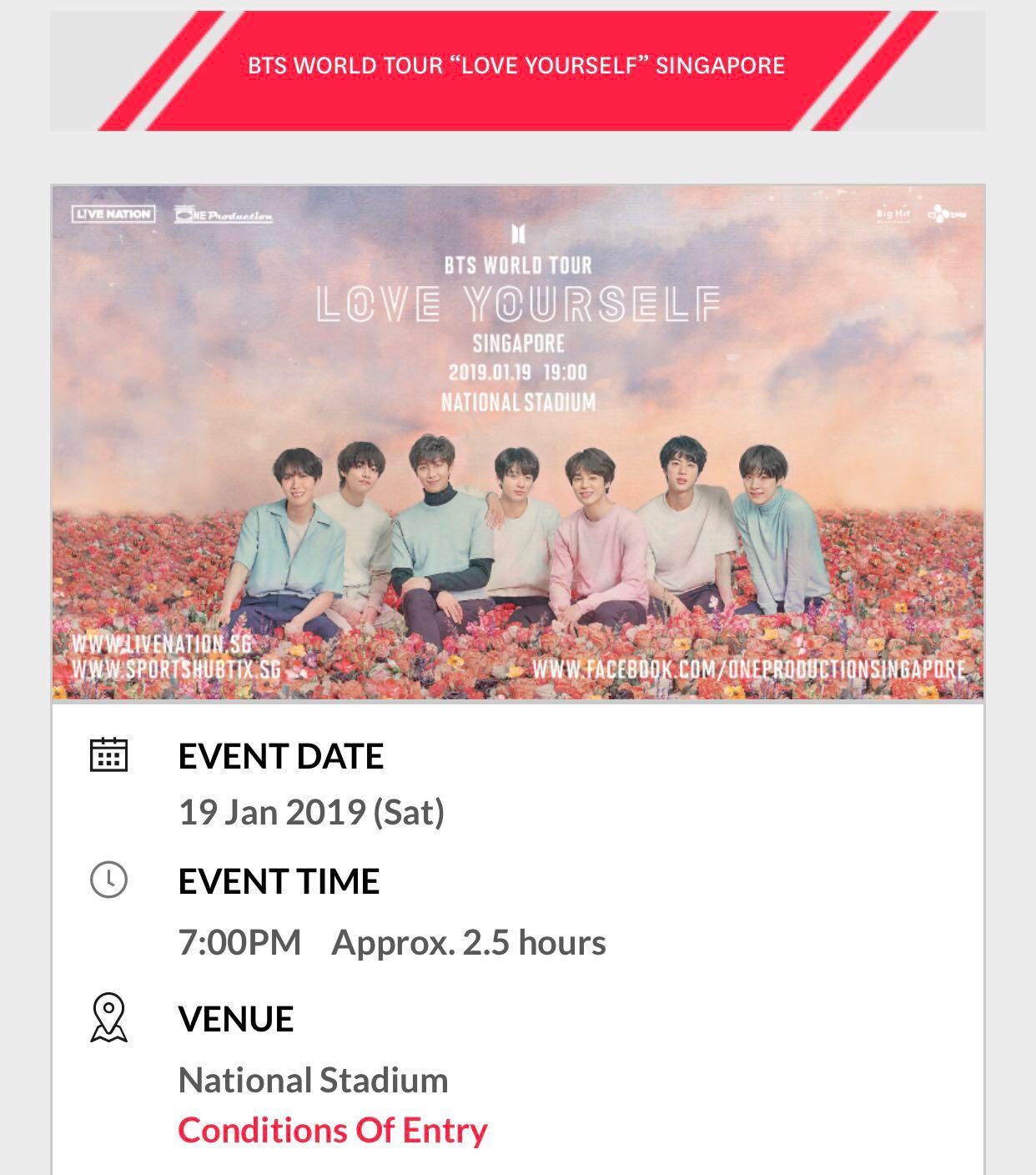Click the WWW.SPORTSHUBTIX.SG link
The width and height of the screenshot is (1036, 1175).
(x=176, y=668)
